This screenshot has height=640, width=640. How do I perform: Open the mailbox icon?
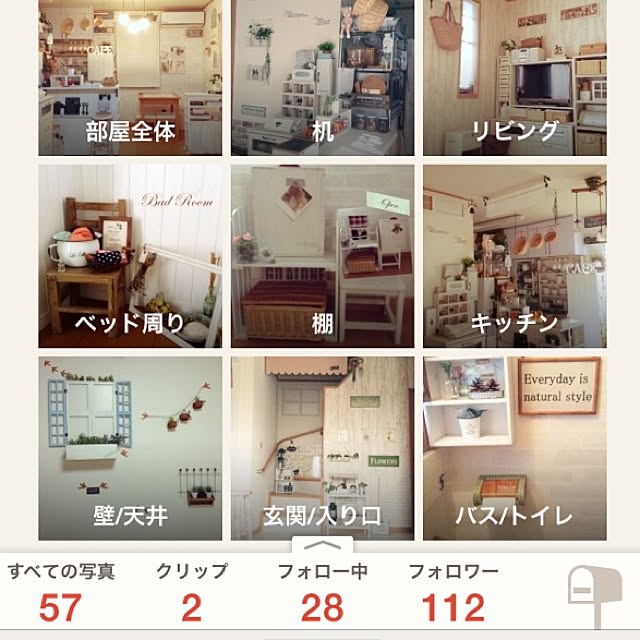[594, 596]
